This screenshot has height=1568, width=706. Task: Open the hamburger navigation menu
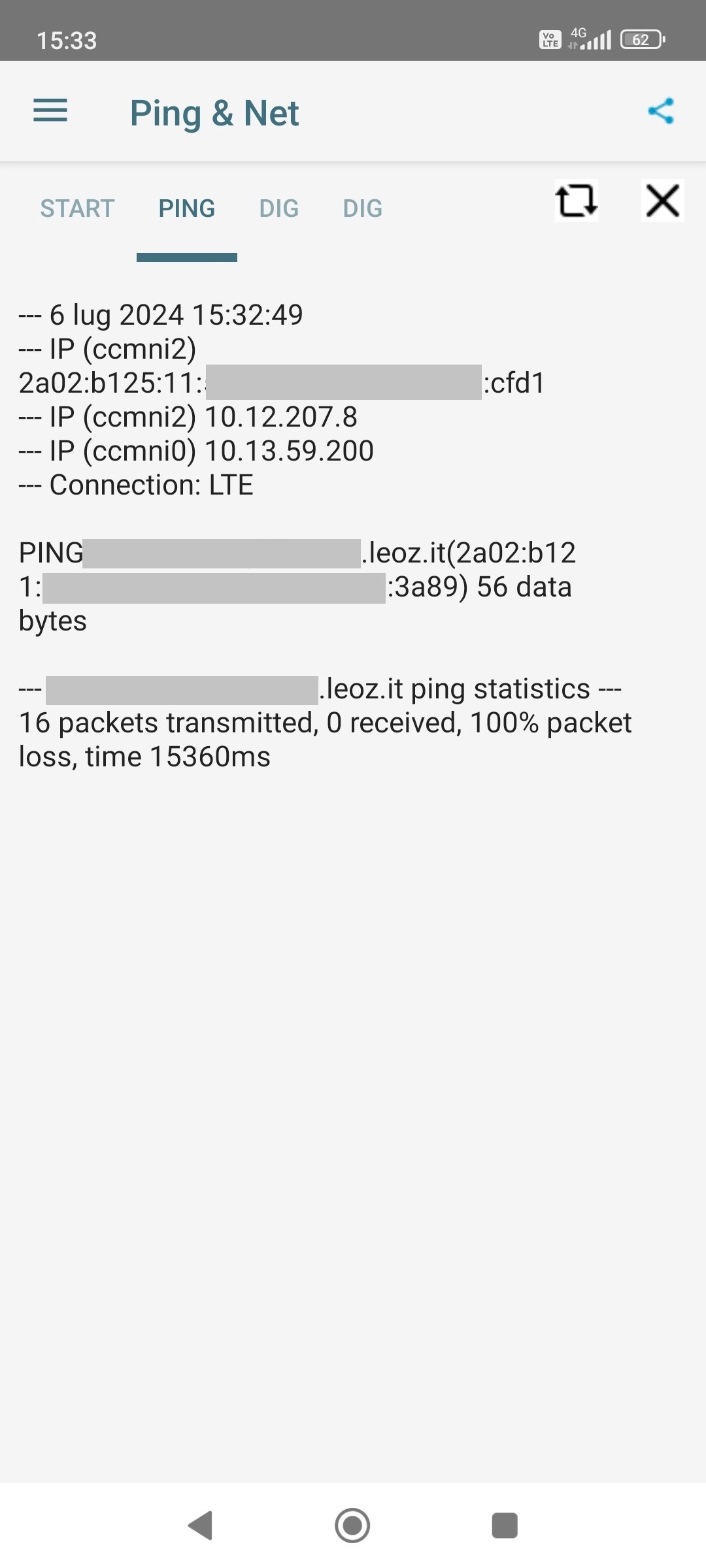pos(50,110)
